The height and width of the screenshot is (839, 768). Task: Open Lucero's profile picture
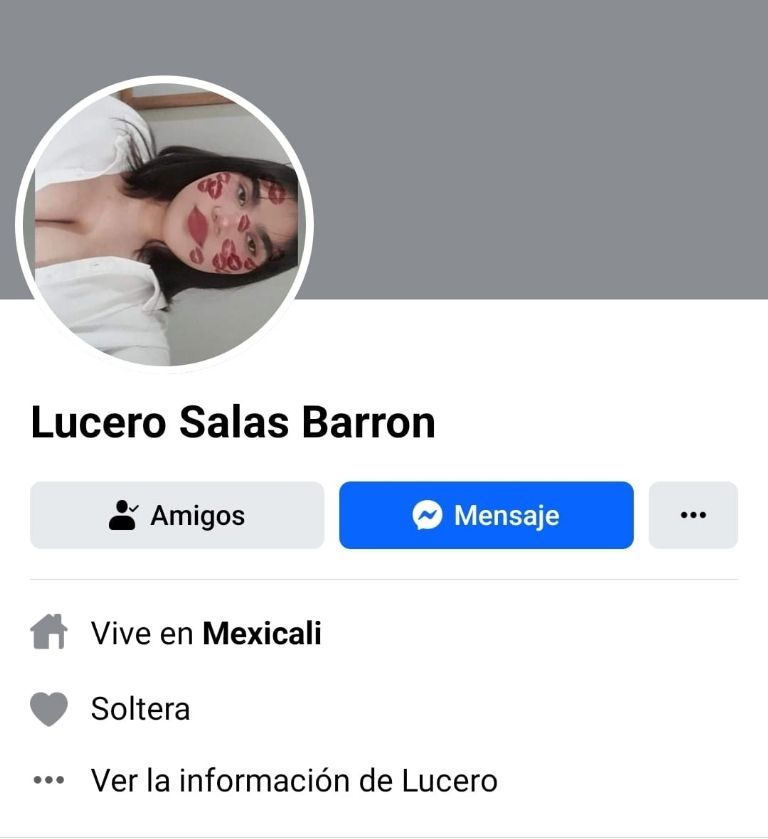pyautogui.click(x=165, y=225)
